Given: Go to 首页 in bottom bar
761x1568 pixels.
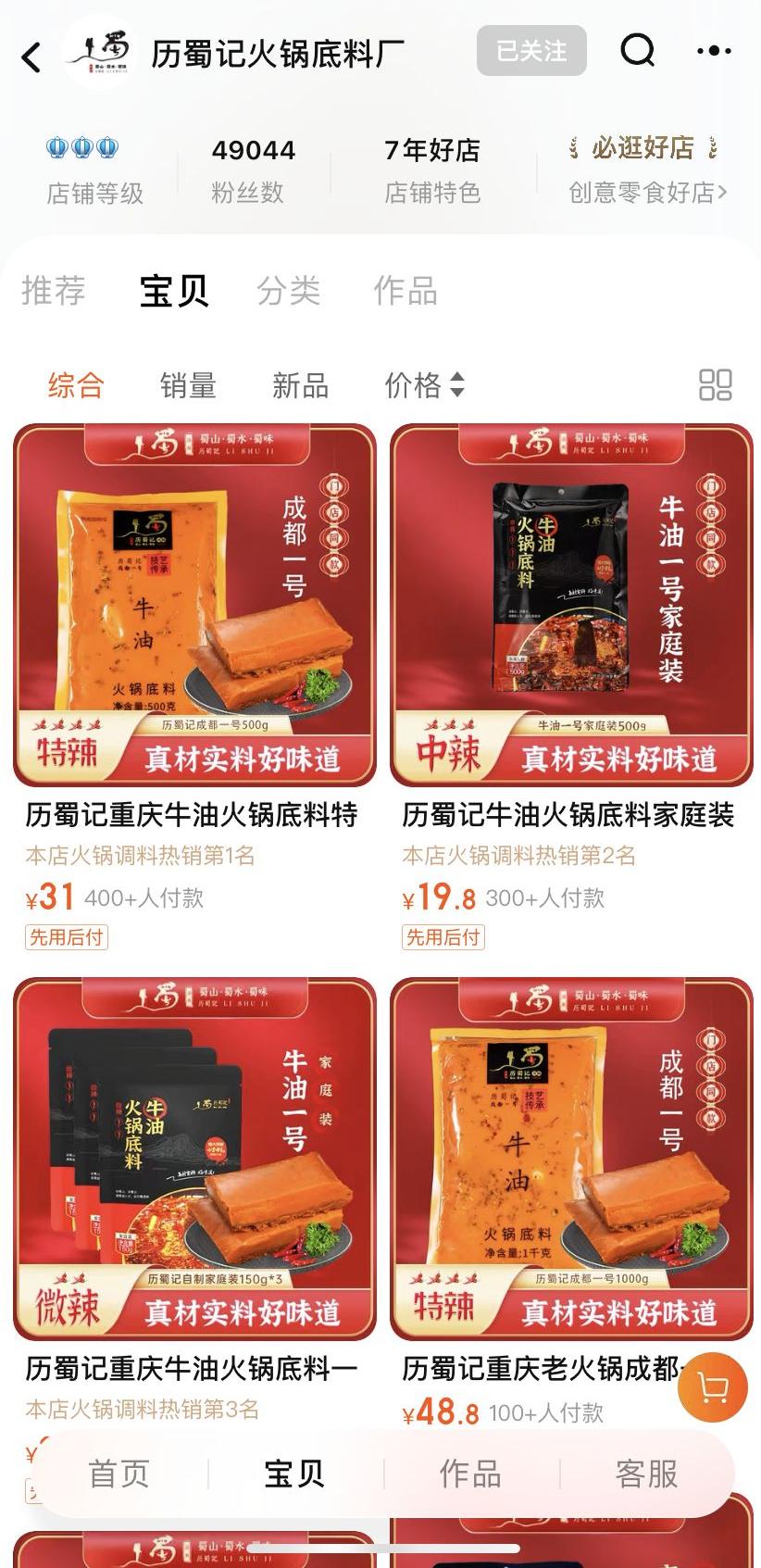Looking at the screenshot, I should click(119, 1474).
